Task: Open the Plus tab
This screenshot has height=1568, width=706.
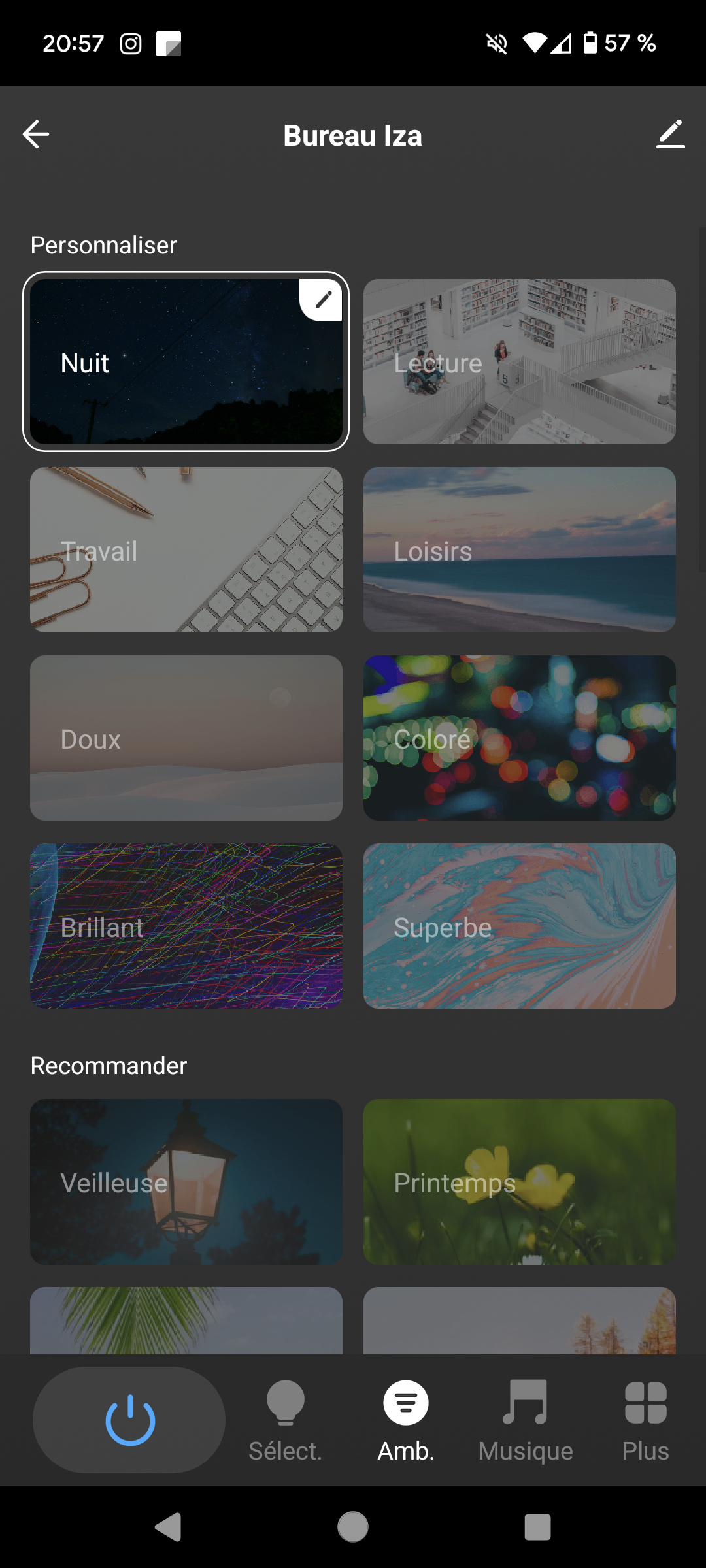Action: (645, 1420)
